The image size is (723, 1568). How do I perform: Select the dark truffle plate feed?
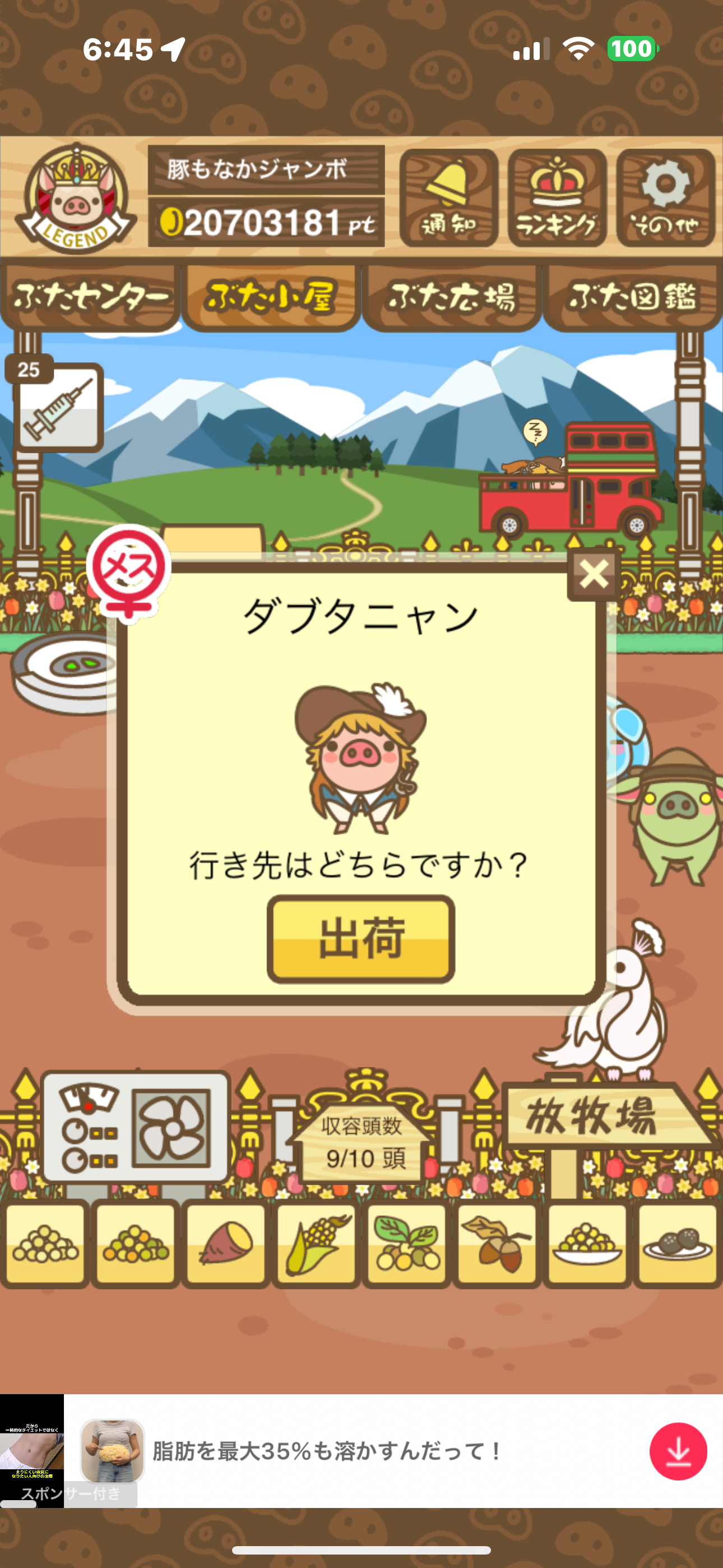[678, 1243]
